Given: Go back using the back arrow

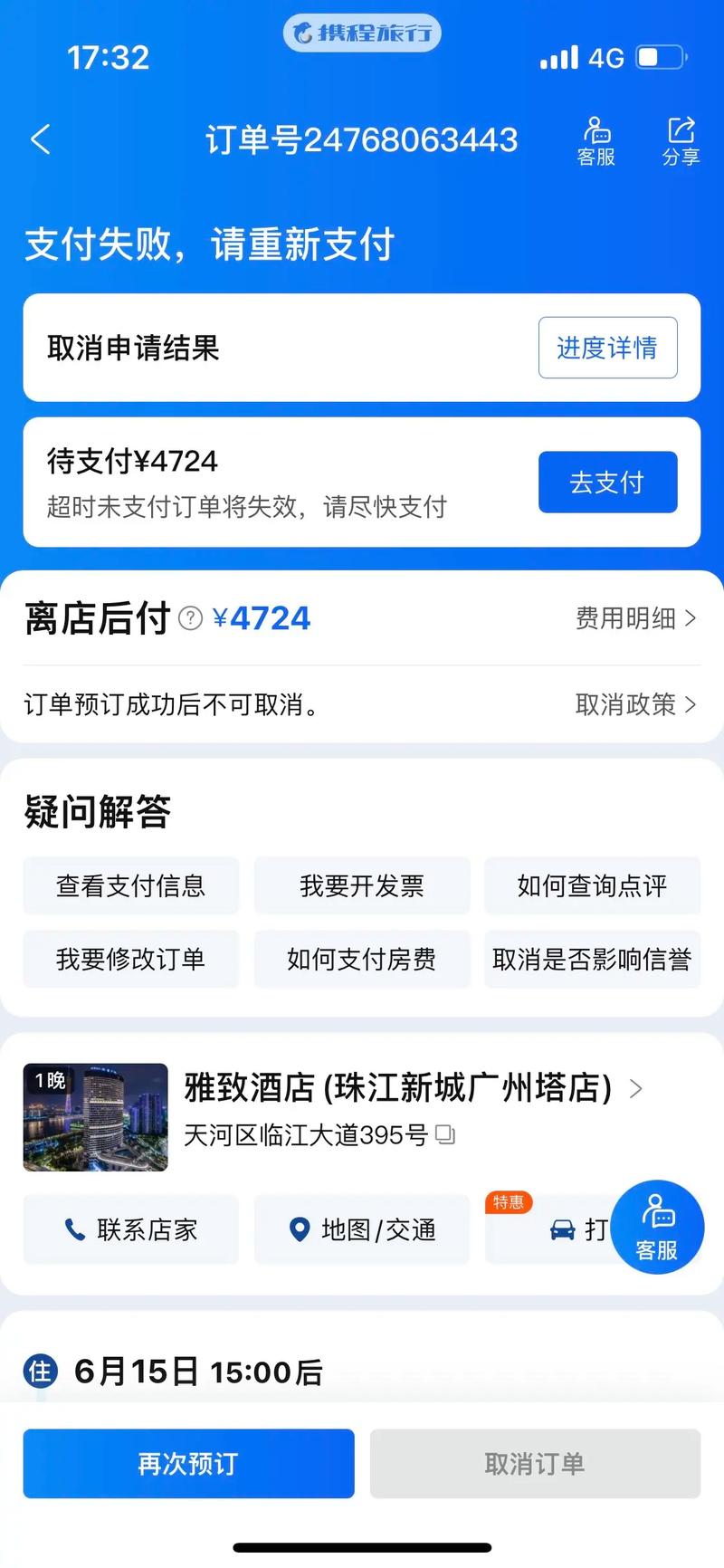Looking at the screenshot, I should pyautogui.click(x=40, y=140).
